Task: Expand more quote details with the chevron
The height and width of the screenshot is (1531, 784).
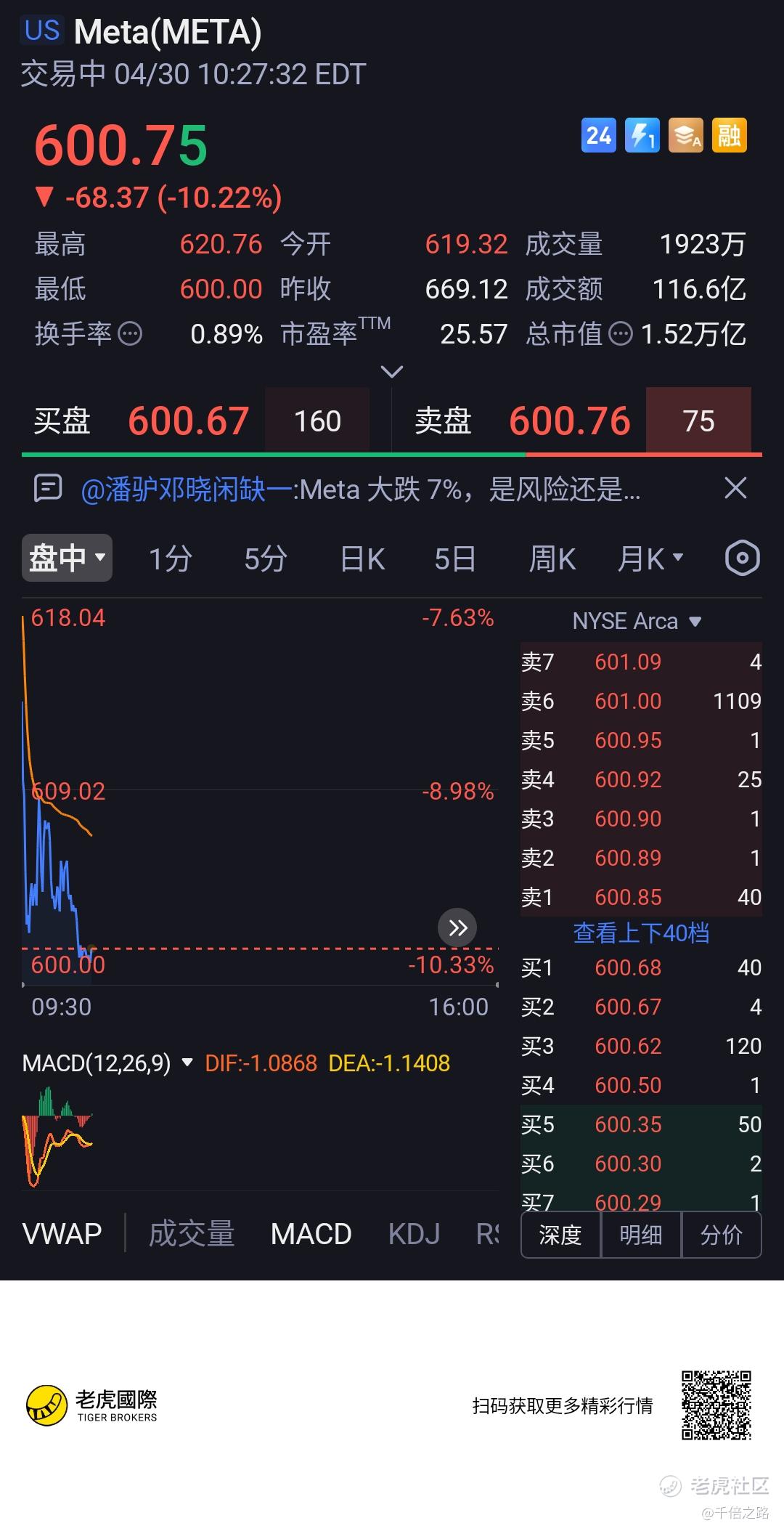Action: coord(392,372)
